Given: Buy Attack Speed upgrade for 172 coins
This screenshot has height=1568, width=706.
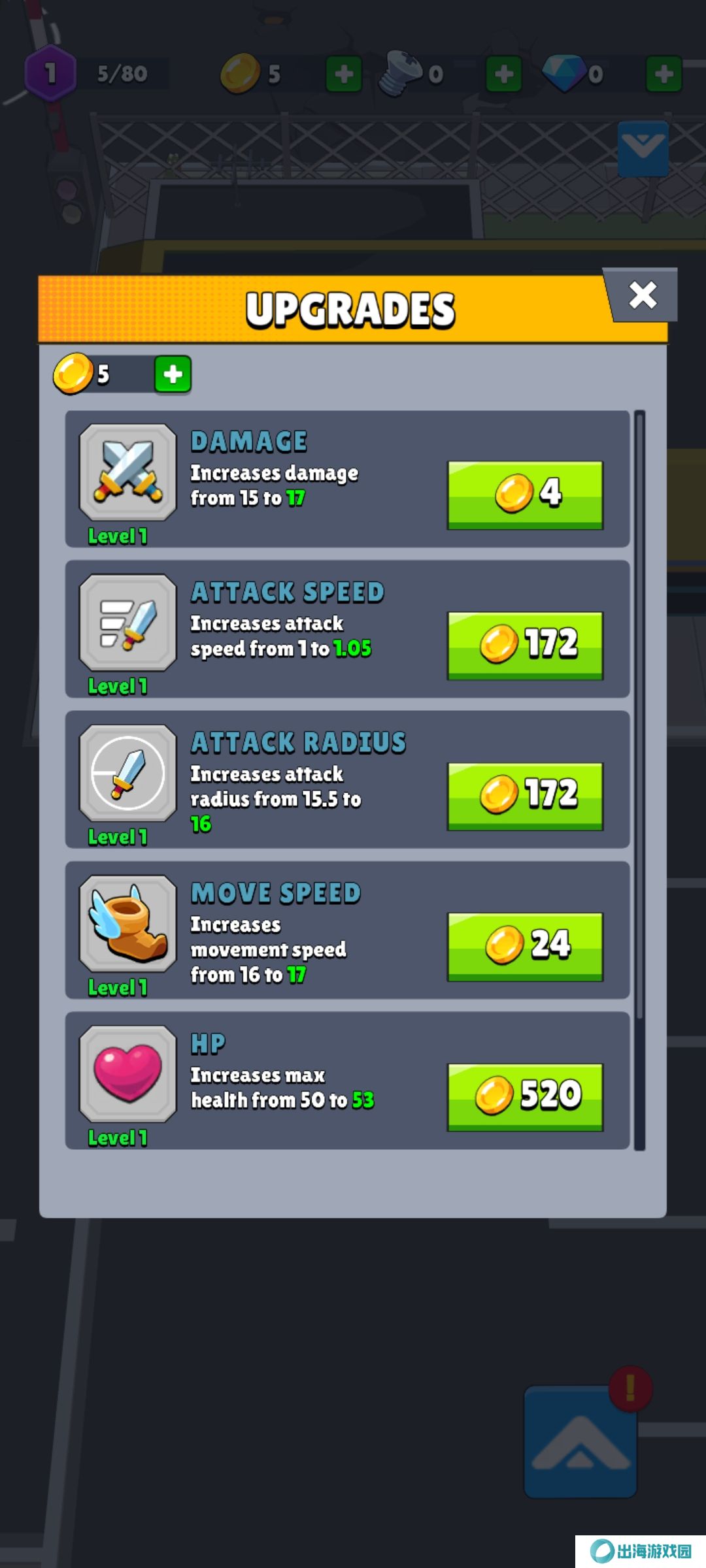Looking at the screenshot, I should (525, 645).
